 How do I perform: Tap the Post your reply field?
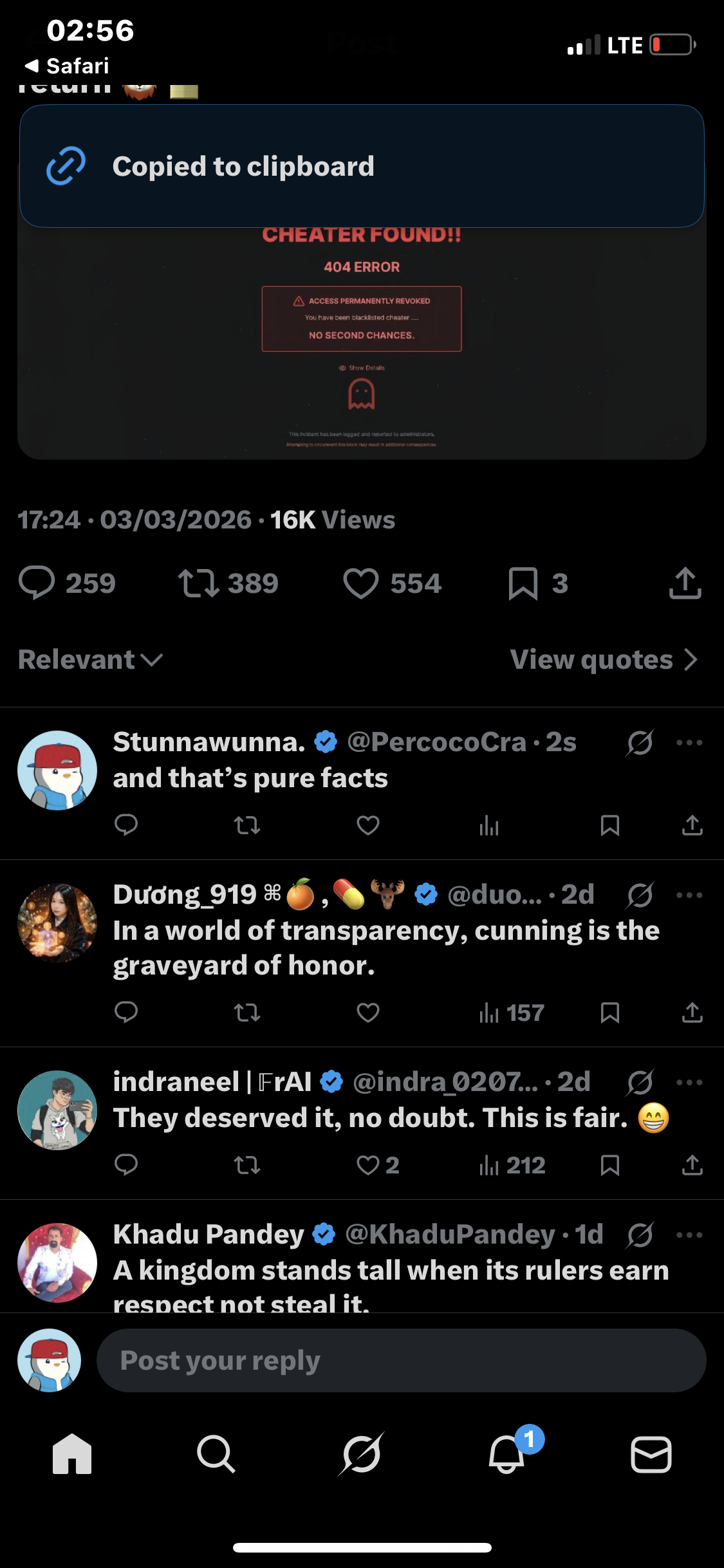pos(401,1361)
